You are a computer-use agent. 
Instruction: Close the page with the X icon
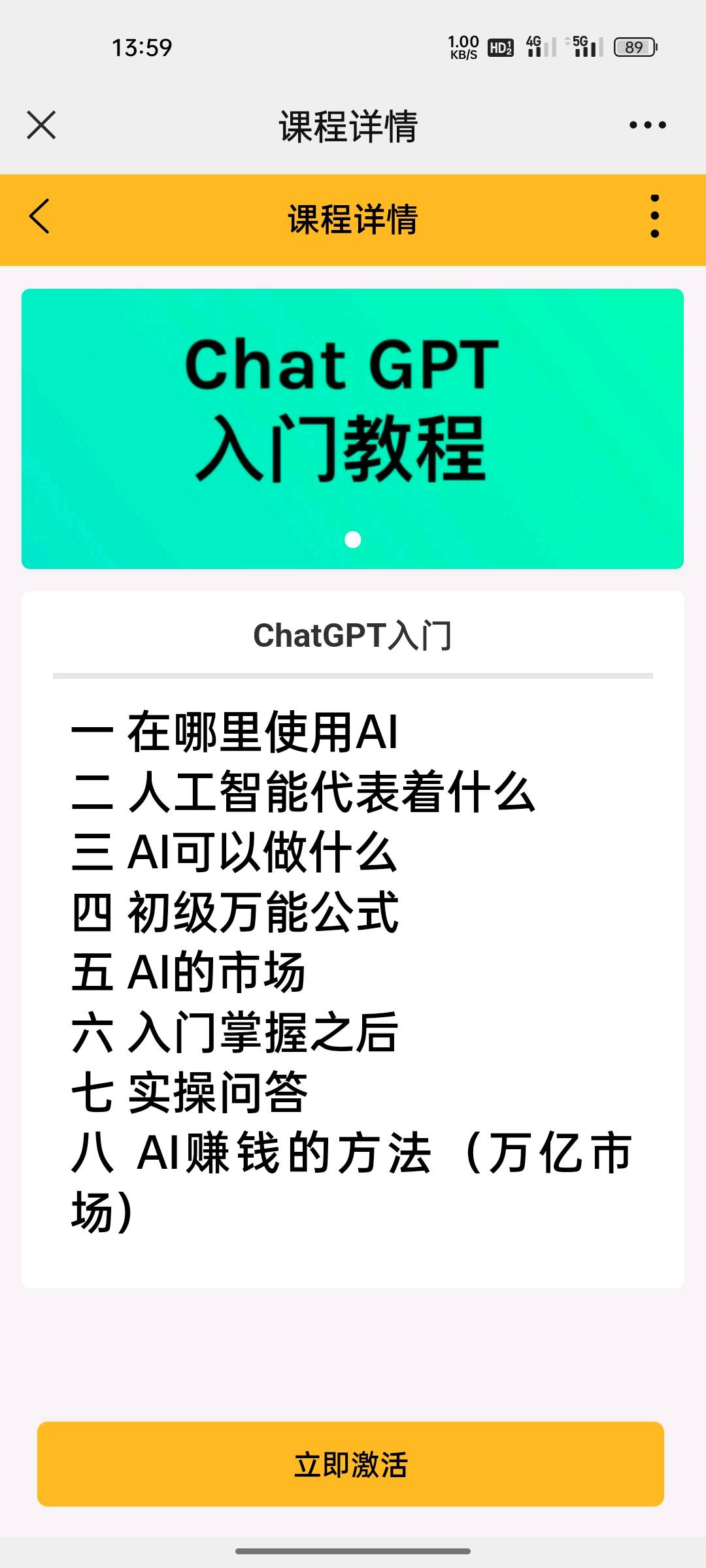pyautogui.click(x=41, y=125)
